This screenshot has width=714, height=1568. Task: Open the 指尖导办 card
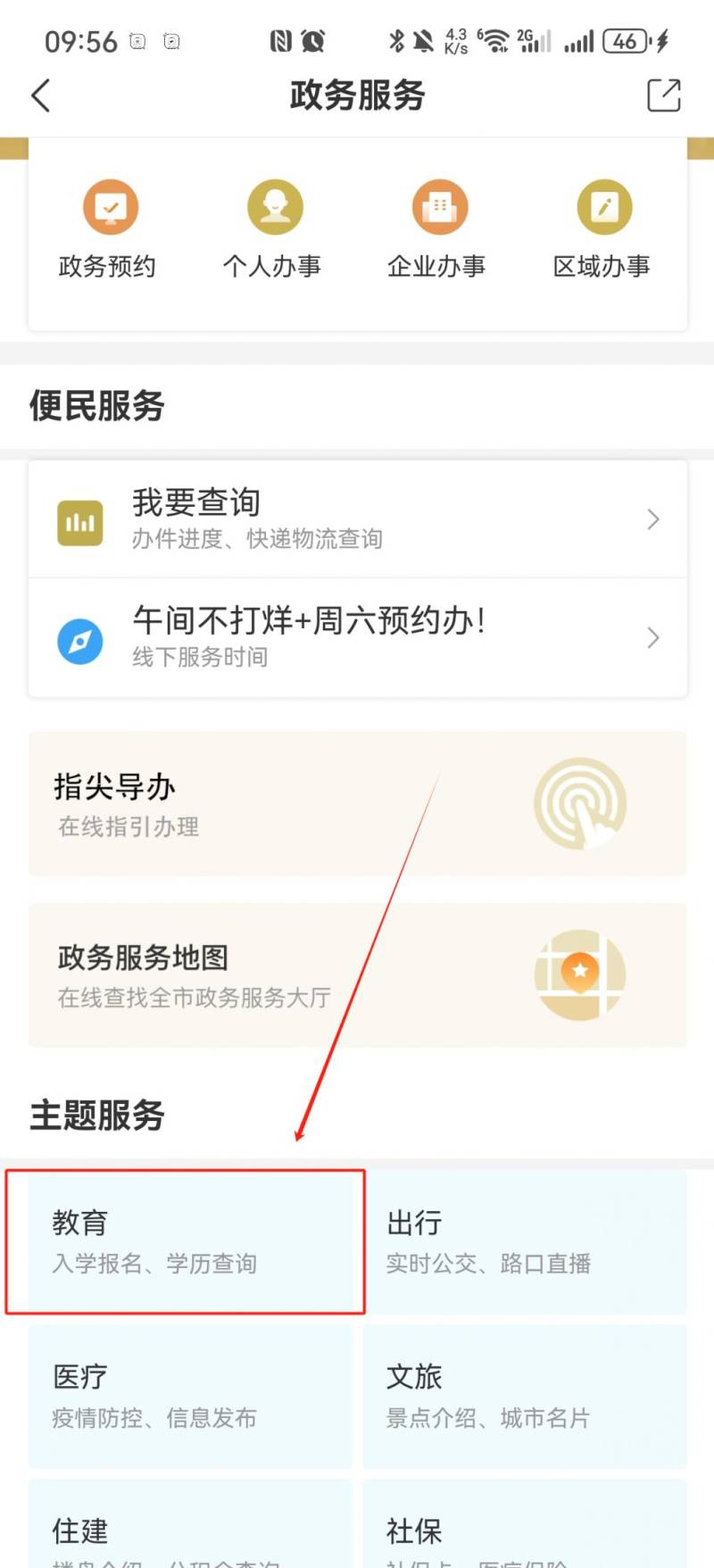(x=357, y=803)
